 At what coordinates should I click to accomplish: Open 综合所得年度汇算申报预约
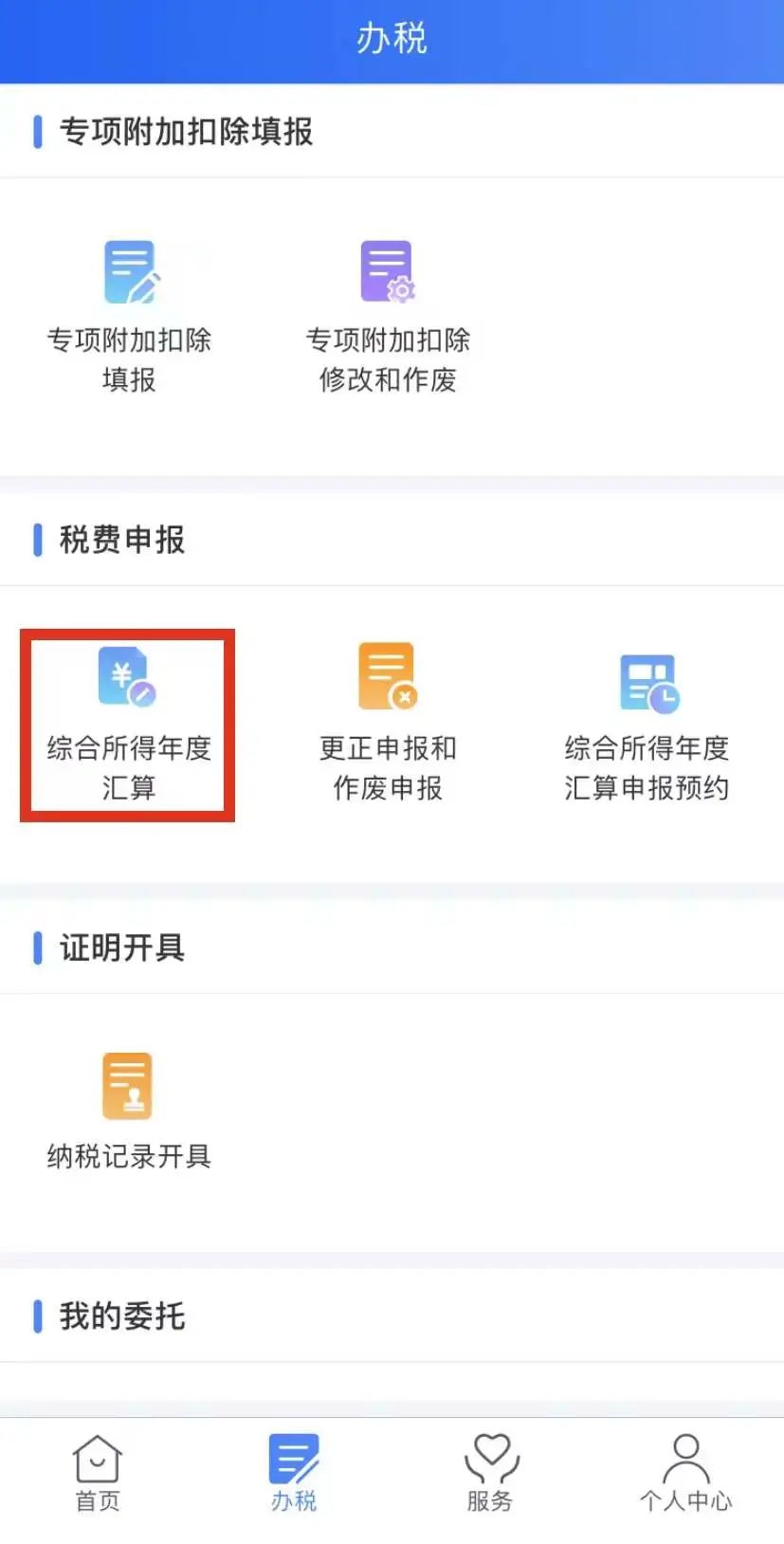(x=647, y=724)
